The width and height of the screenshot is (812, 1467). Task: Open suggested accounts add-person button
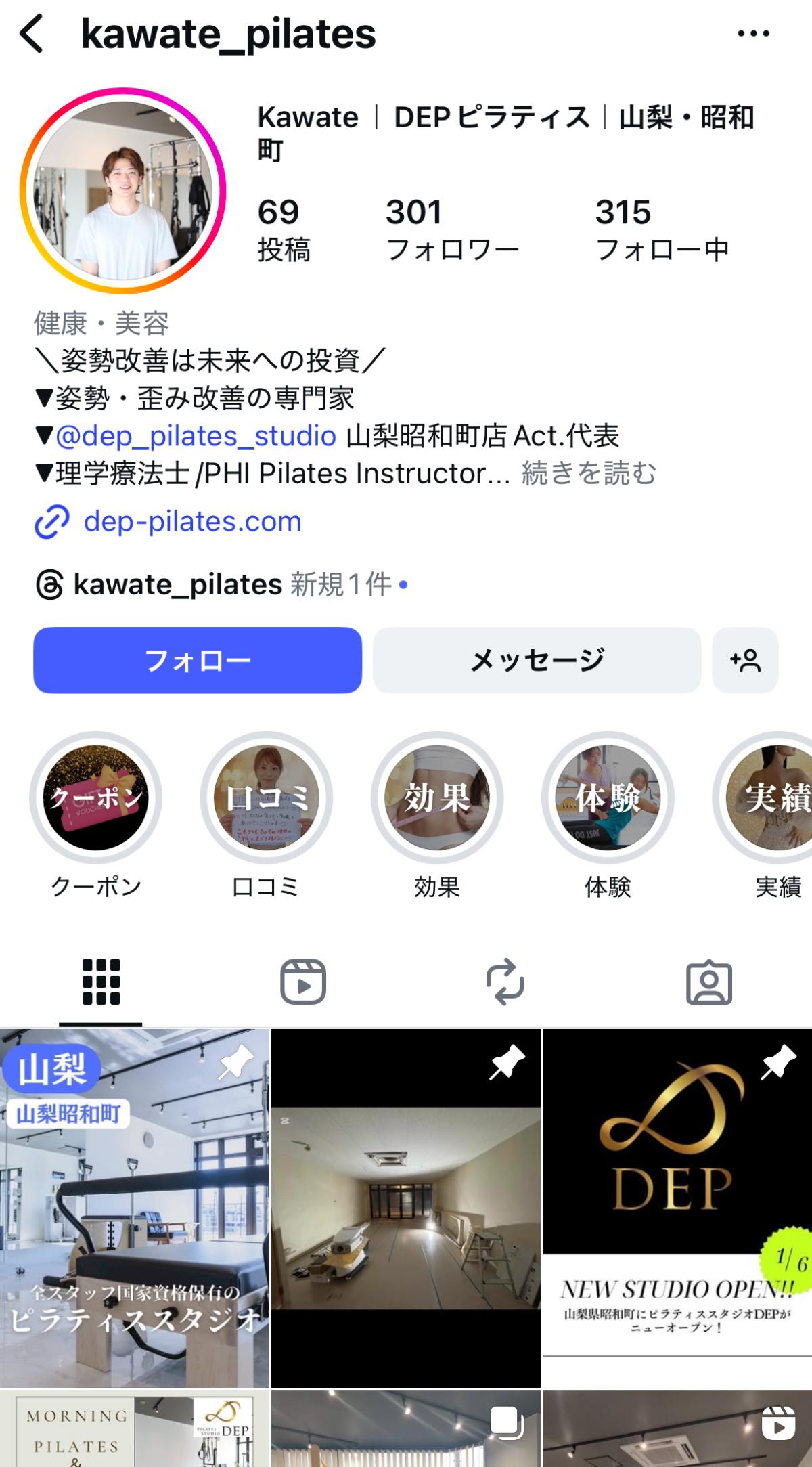[745, 660]
